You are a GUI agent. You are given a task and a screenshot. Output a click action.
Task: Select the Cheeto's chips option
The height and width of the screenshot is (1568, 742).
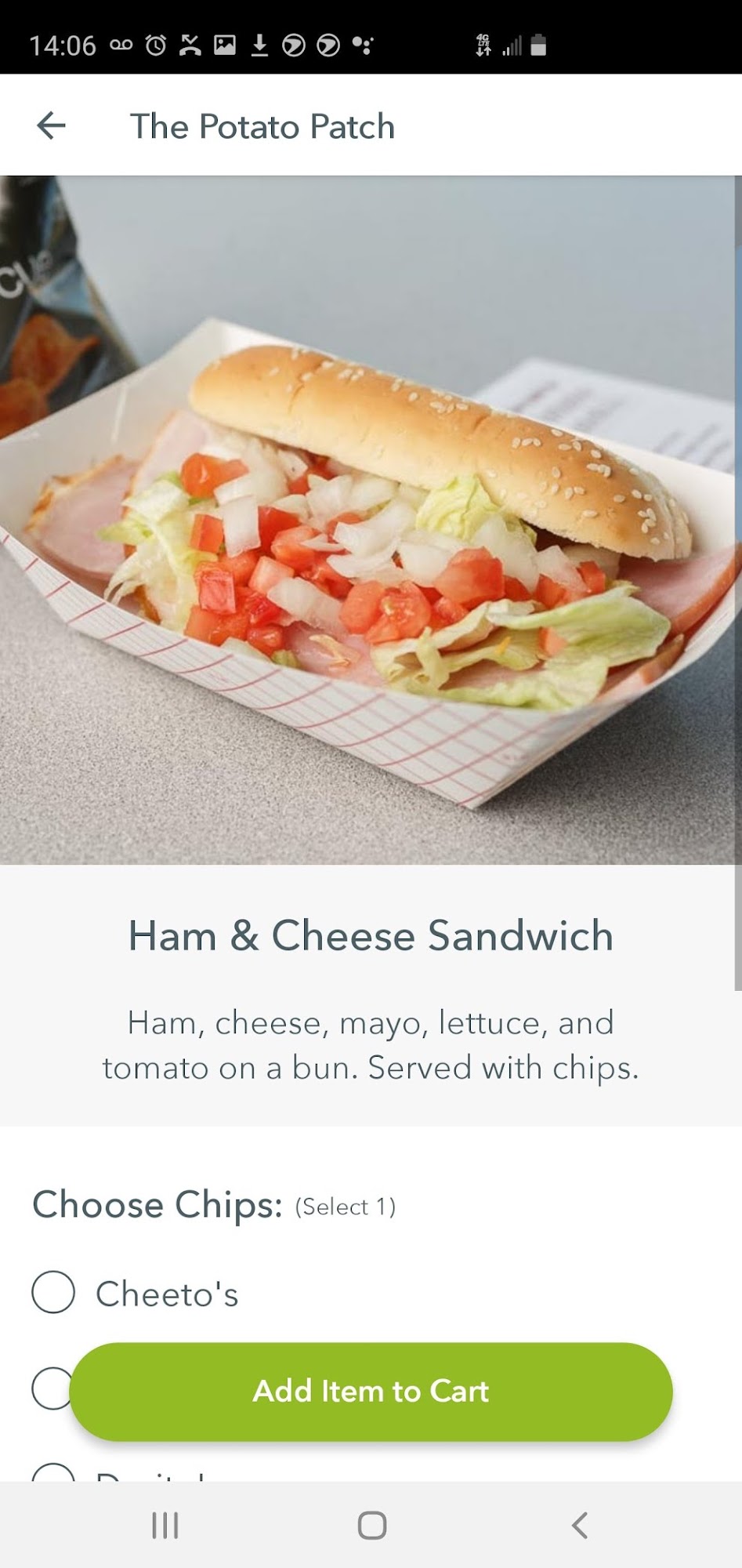coord(53,1293)
